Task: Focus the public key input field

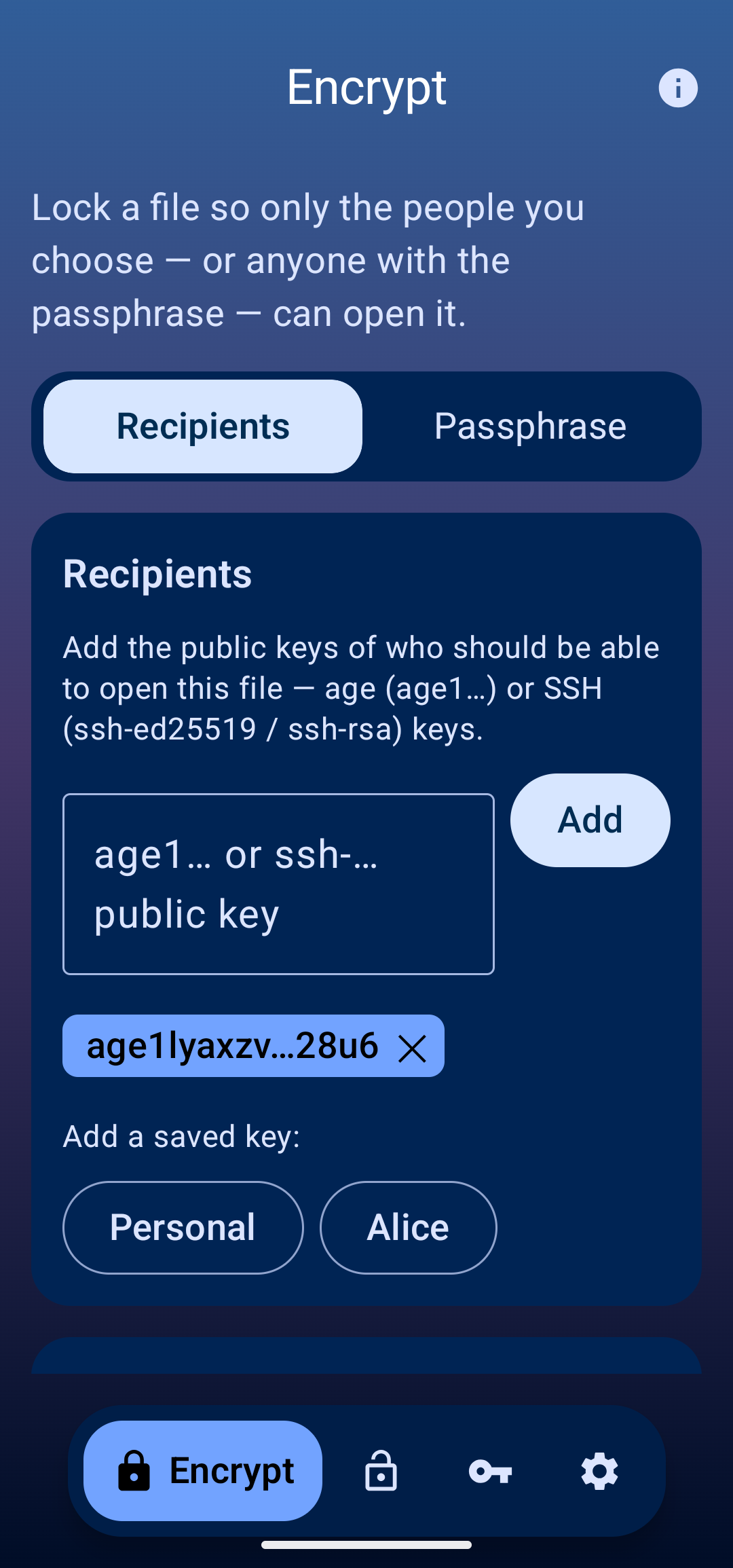Action: [278, 884]
